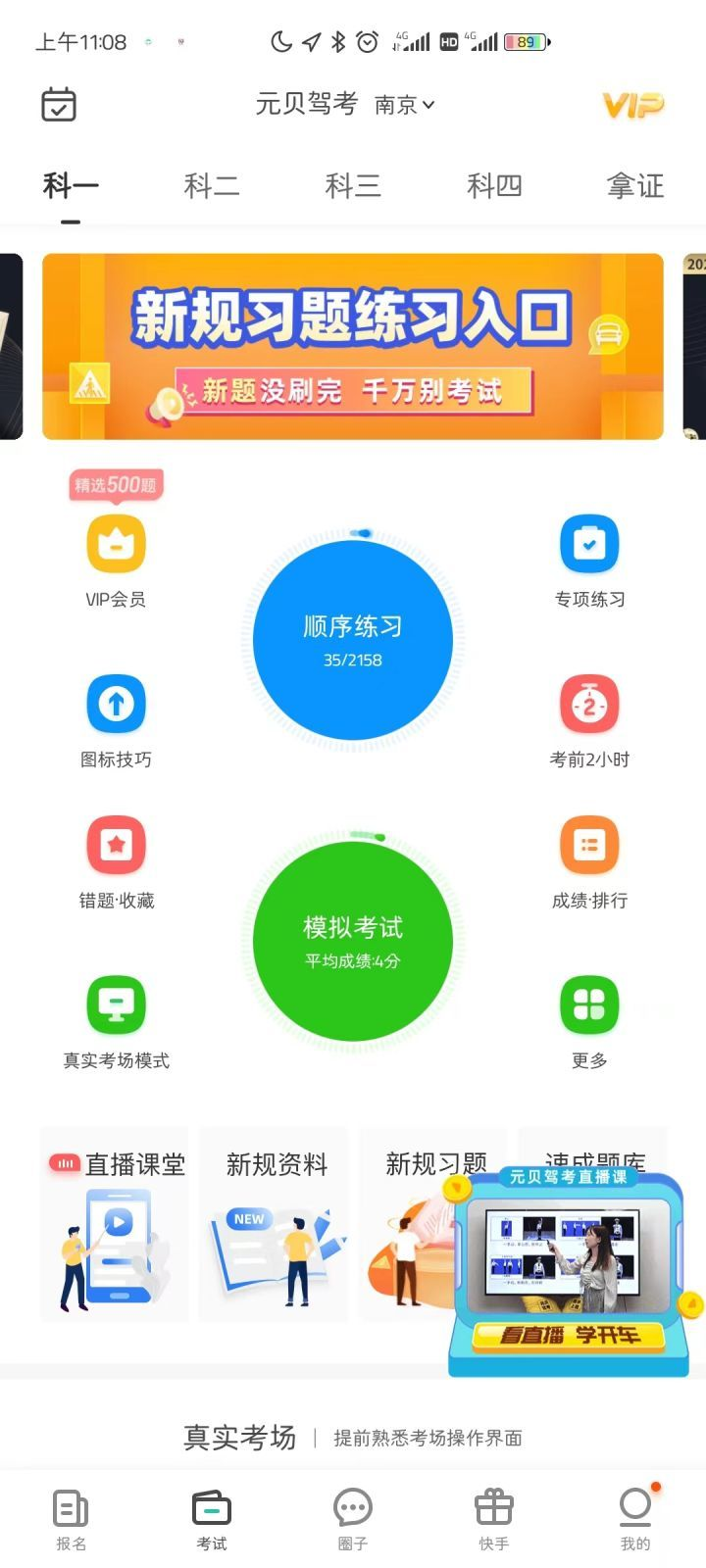This screenshot has height=1568, width=706.
Task: Open the VIP badge top right
Action: 631,104
